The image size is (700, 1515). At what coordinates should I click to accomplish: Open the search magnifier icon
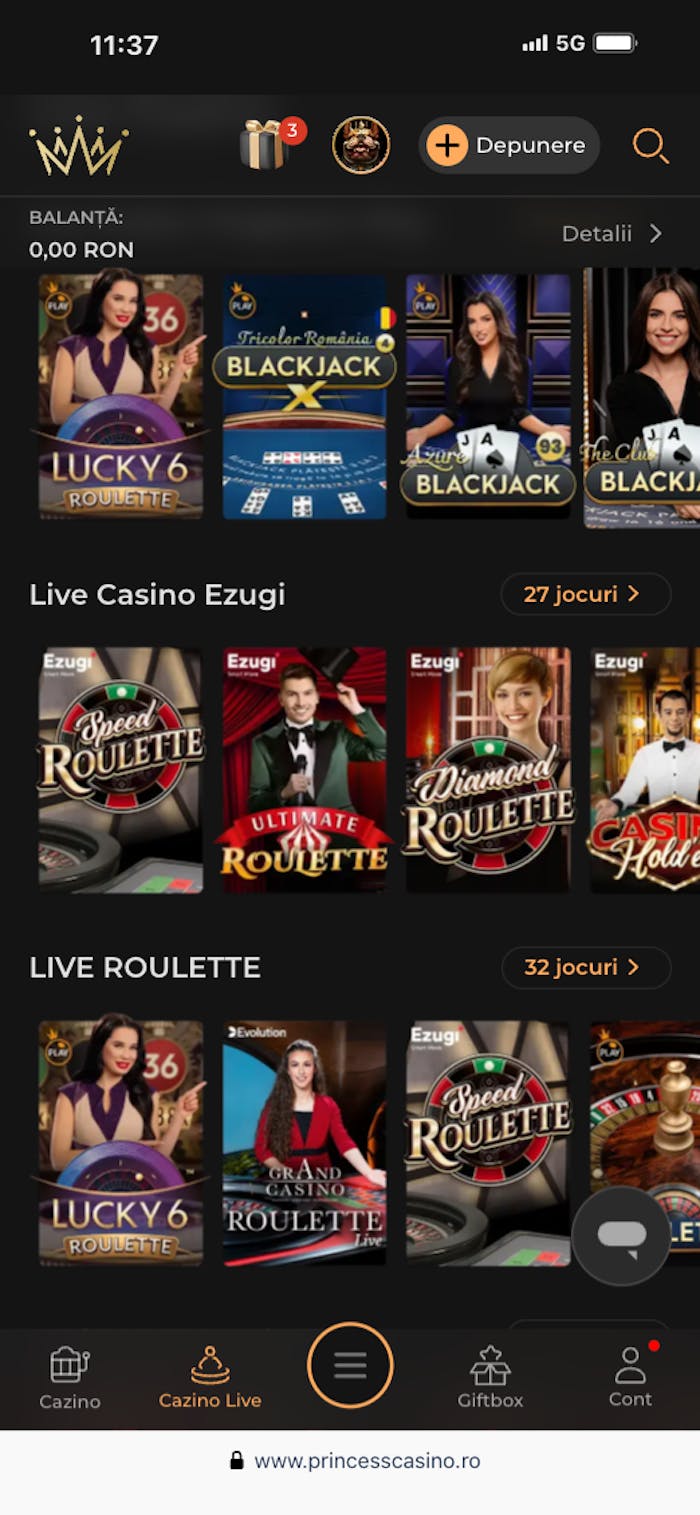(650, 146)
